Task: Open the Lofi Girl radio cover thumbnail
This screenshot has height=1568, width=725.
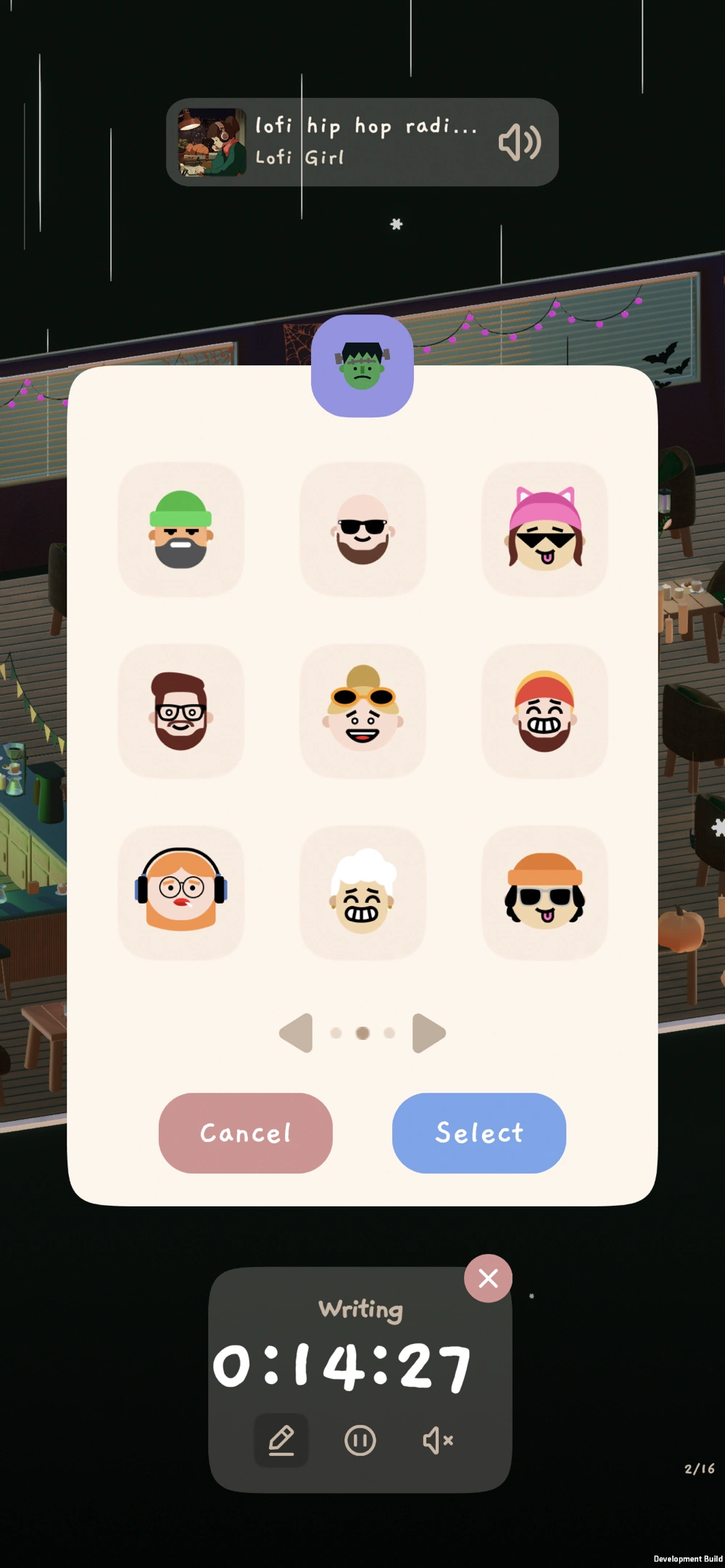Action: [212, 142]
